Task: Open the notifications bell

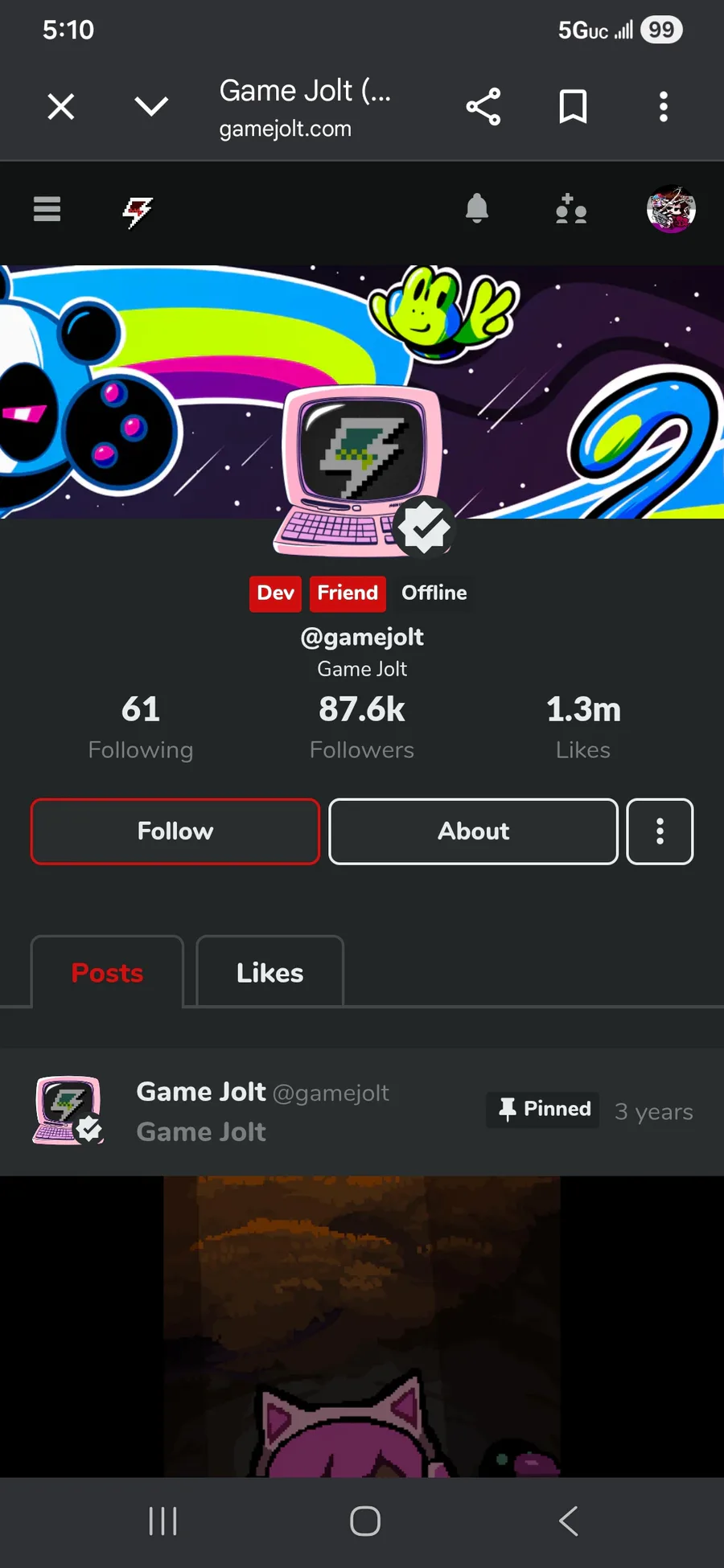Action: (477, 209)
